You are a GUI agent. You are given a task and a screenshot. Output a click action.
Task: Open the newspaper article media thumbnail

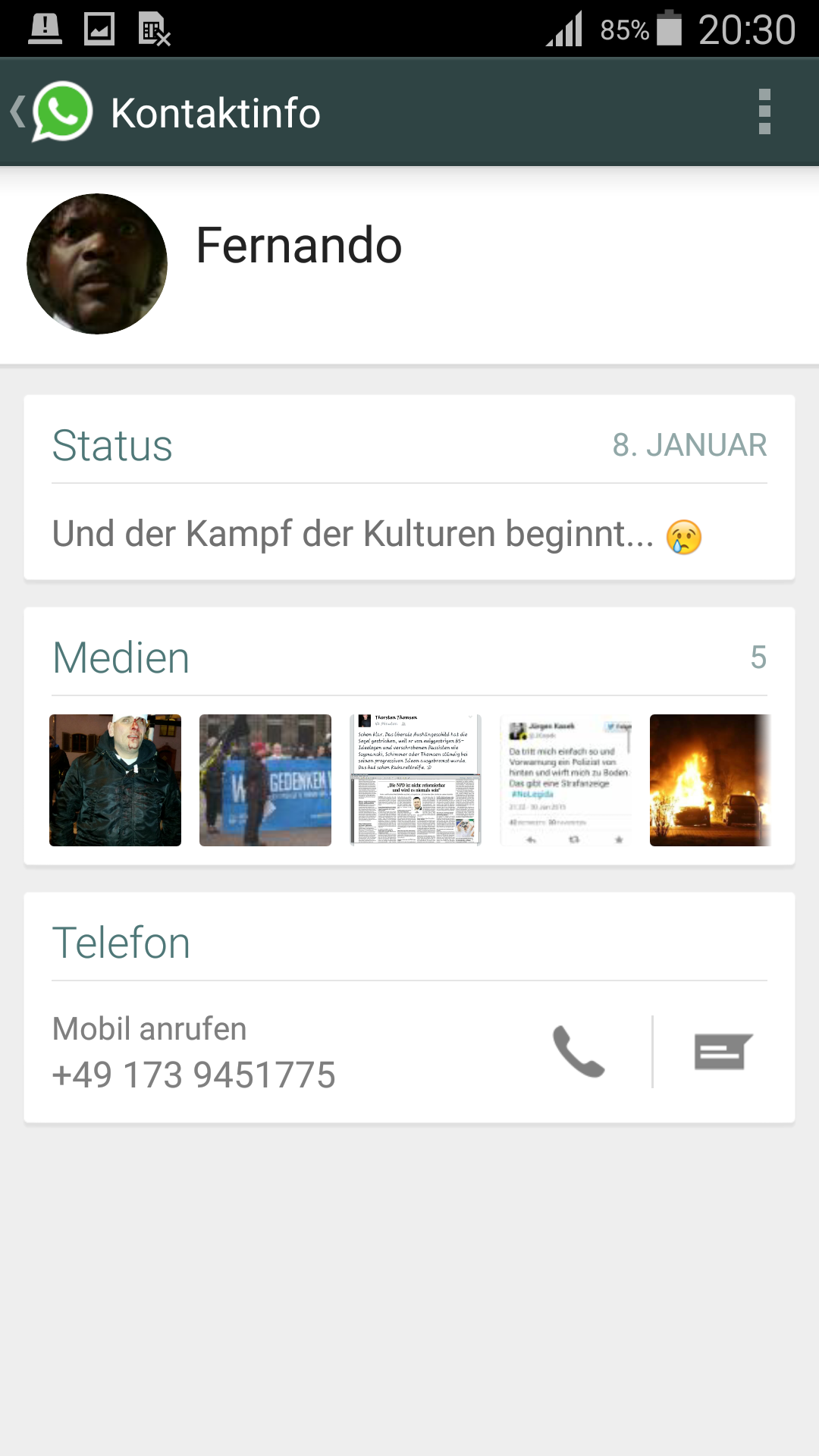point(416,780)
